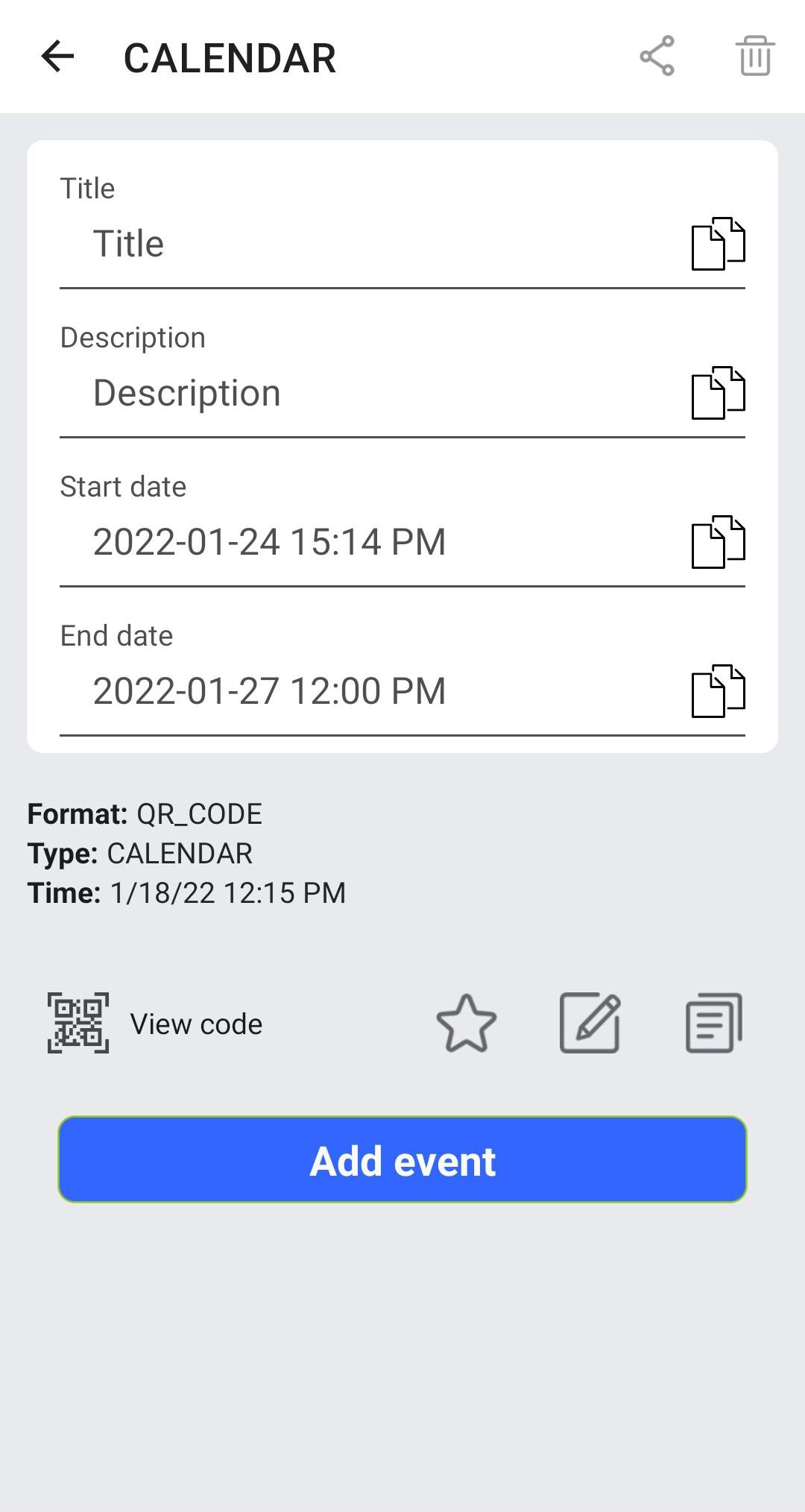Viewport: 805px width, 1512px height.
Task: Open View code link
Action: pyautogui.click(x=196, y=1023)
